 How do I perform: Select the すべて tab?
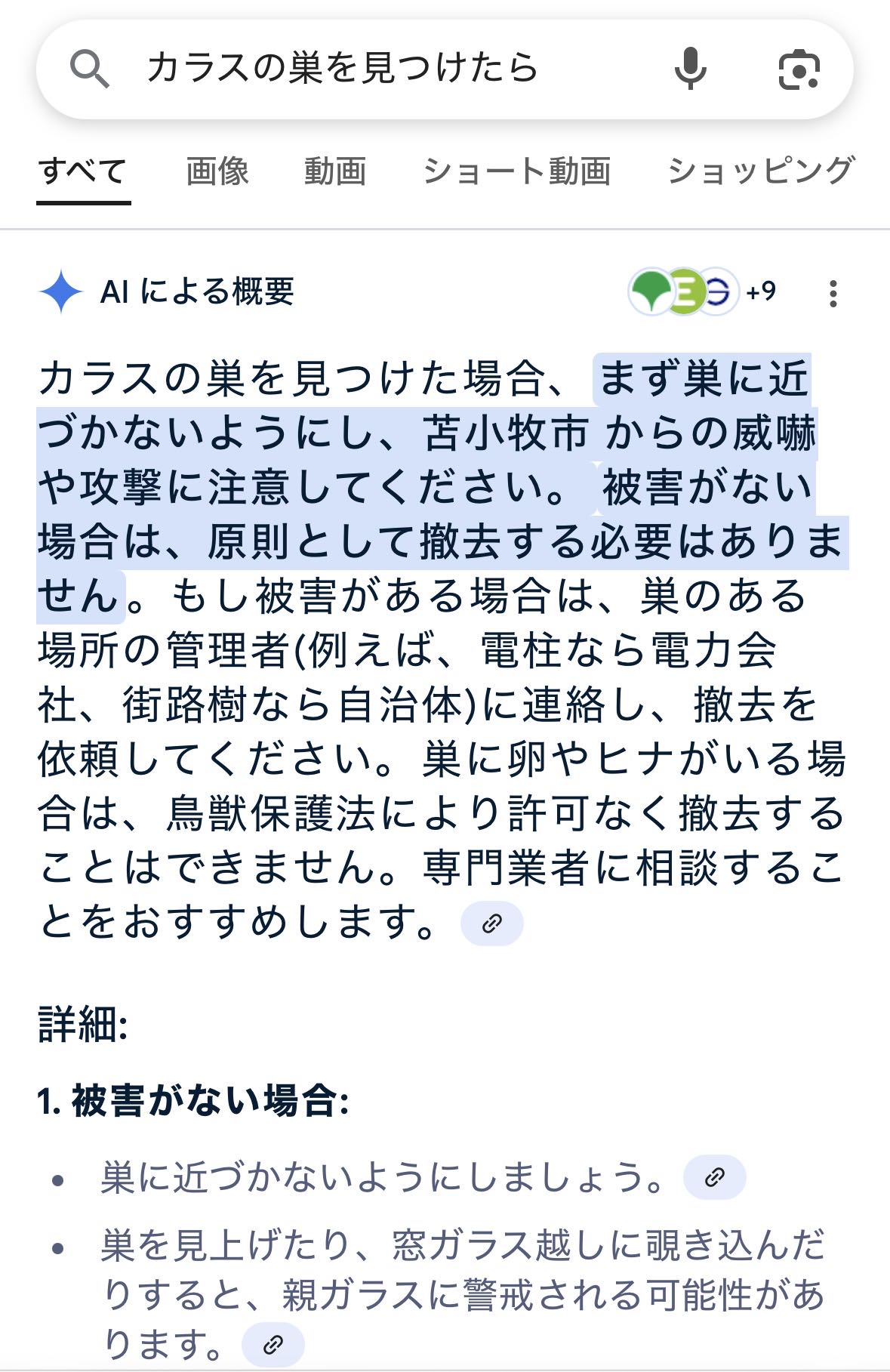point(83,171)
